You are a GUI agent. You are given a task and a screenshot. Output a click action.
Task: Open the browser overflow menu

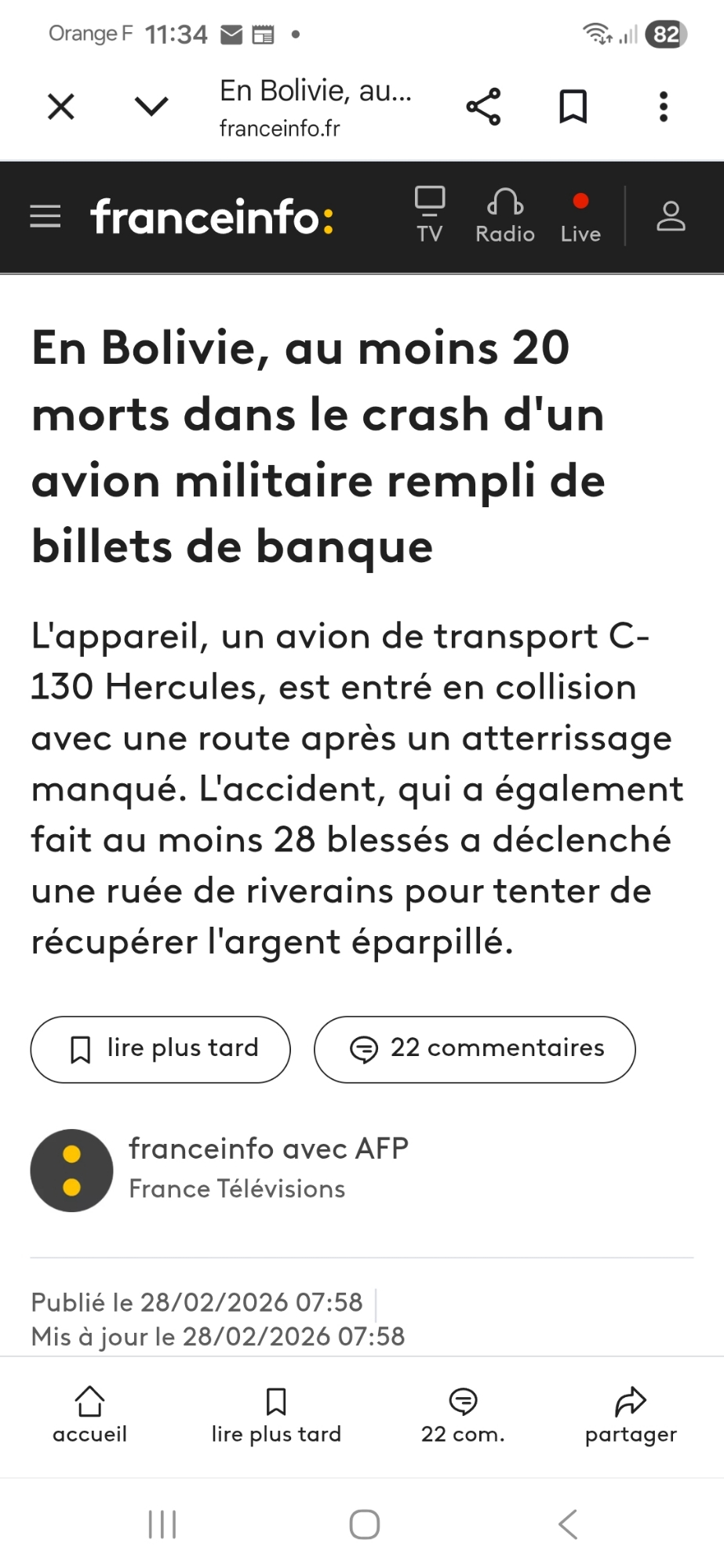[x=664, y=107]
